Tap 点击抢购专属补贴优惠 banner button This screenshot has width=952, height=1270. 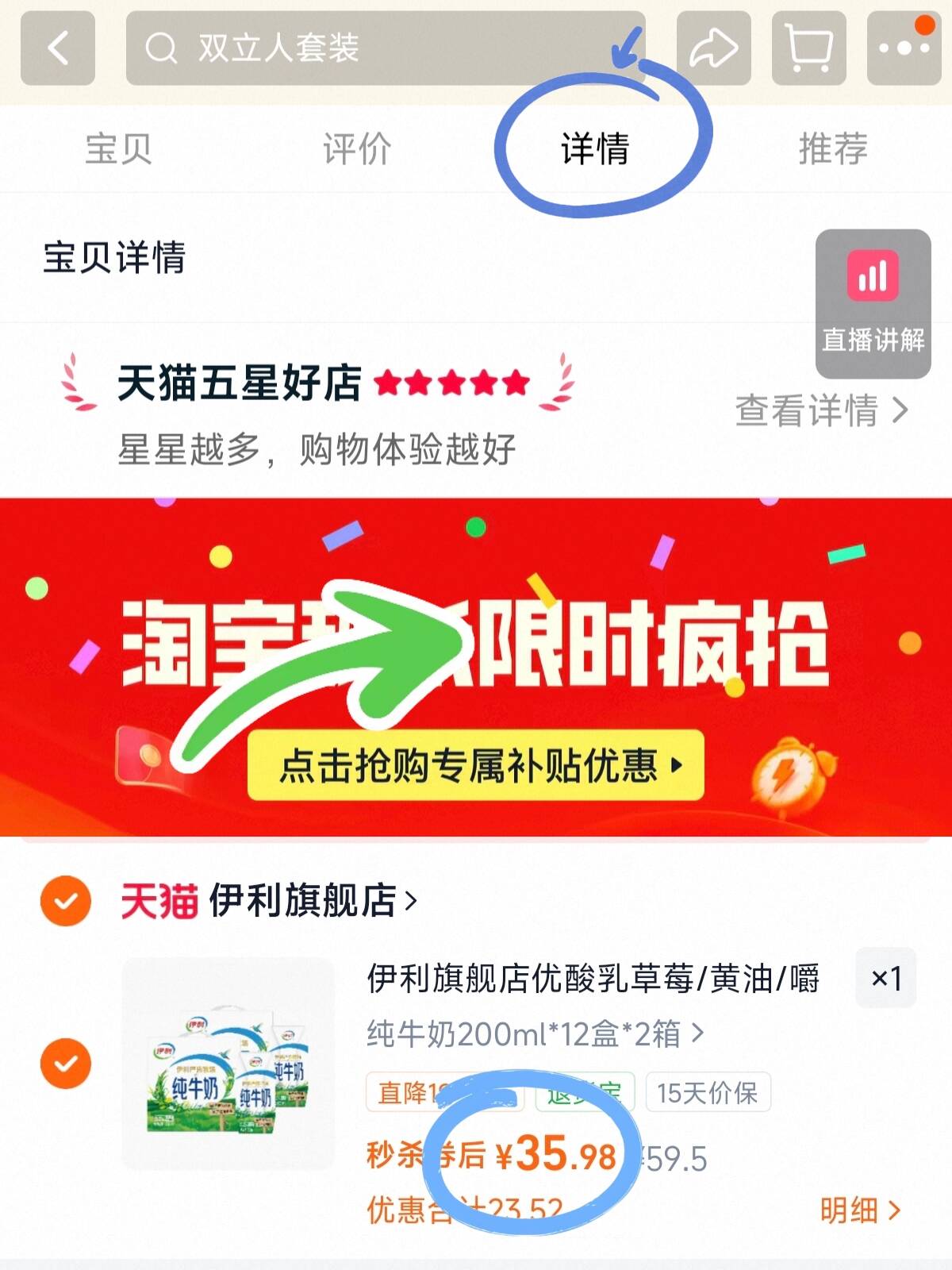click(476, 765)
